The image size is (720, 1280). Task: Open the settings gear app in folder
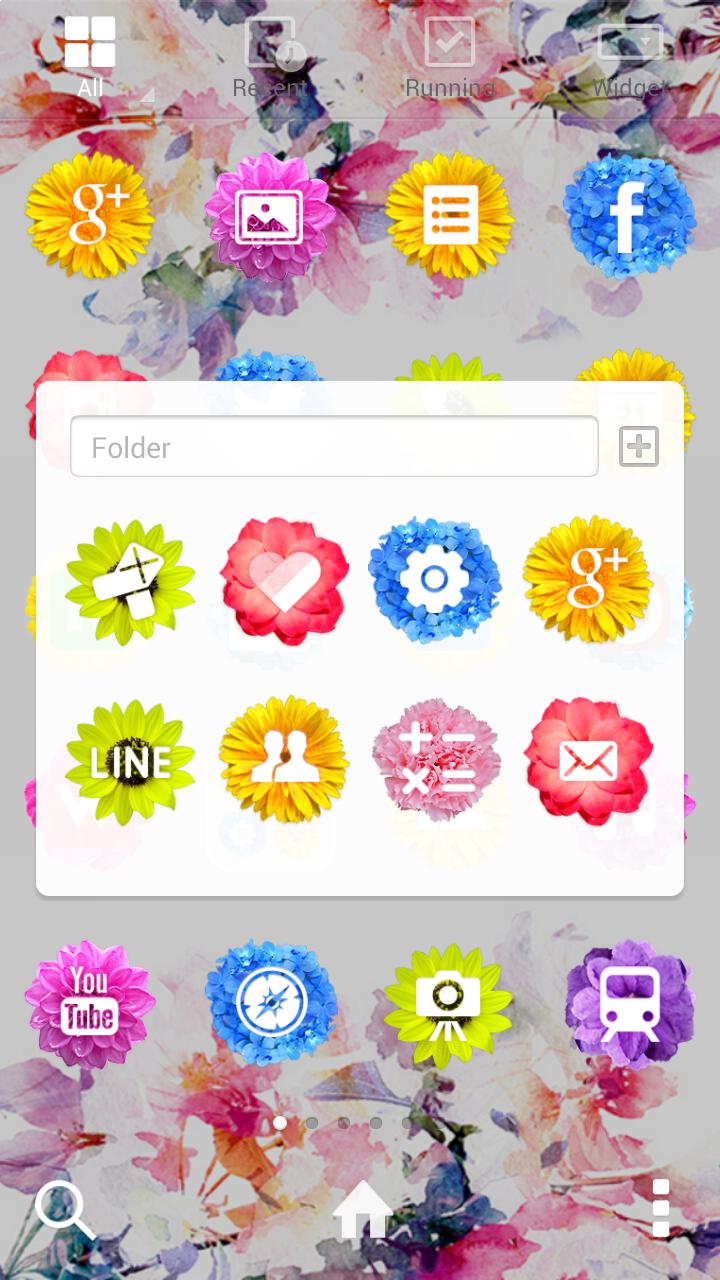[x=434, y=580]
